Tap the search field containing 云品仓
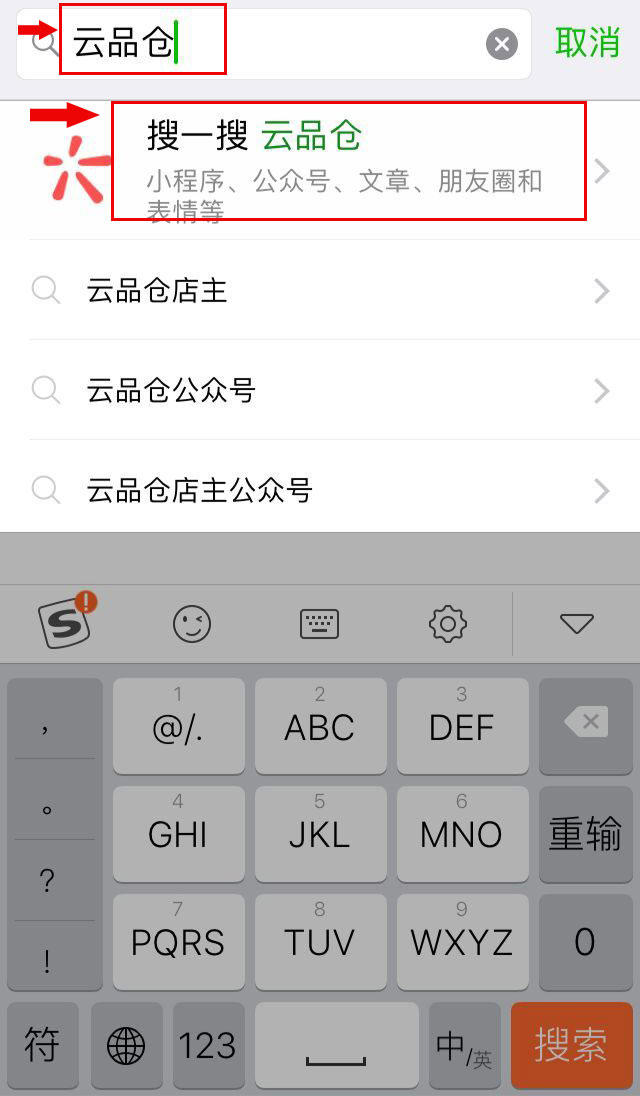640x1096 pixels. [273, 44]
